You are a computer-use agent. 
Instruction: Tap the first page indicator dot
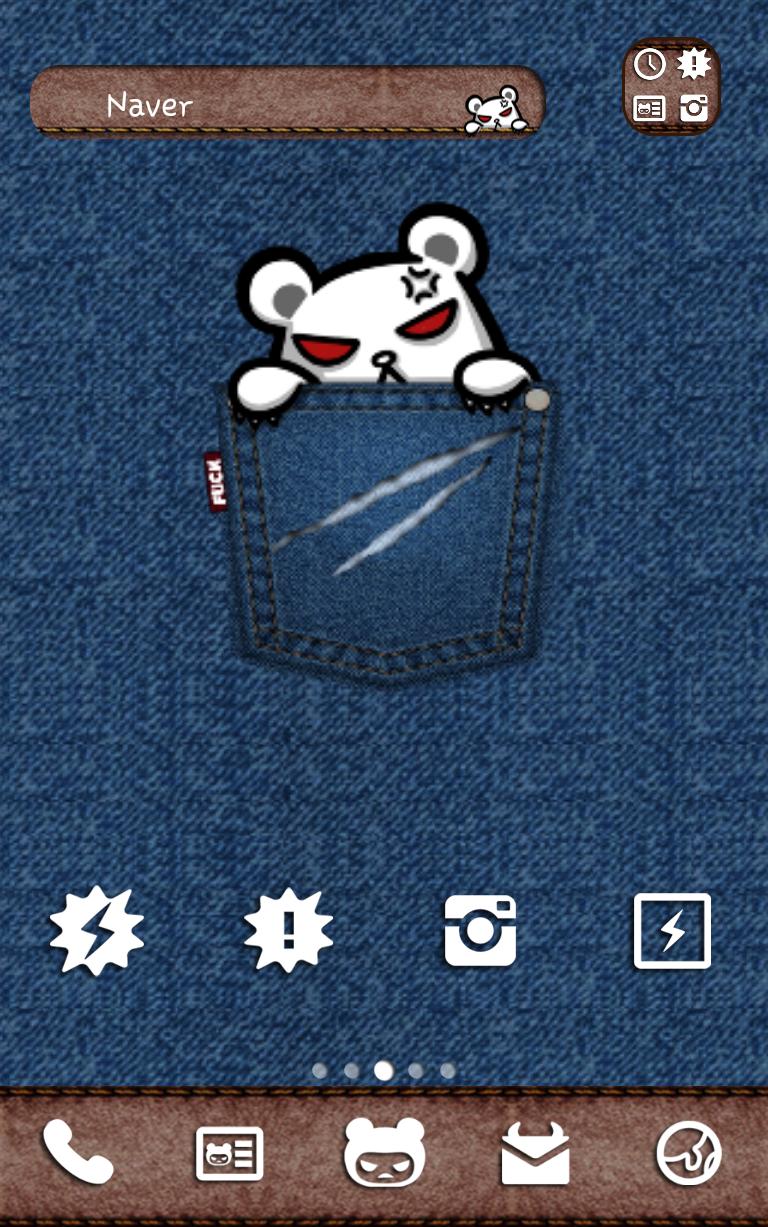point(319,1070)
